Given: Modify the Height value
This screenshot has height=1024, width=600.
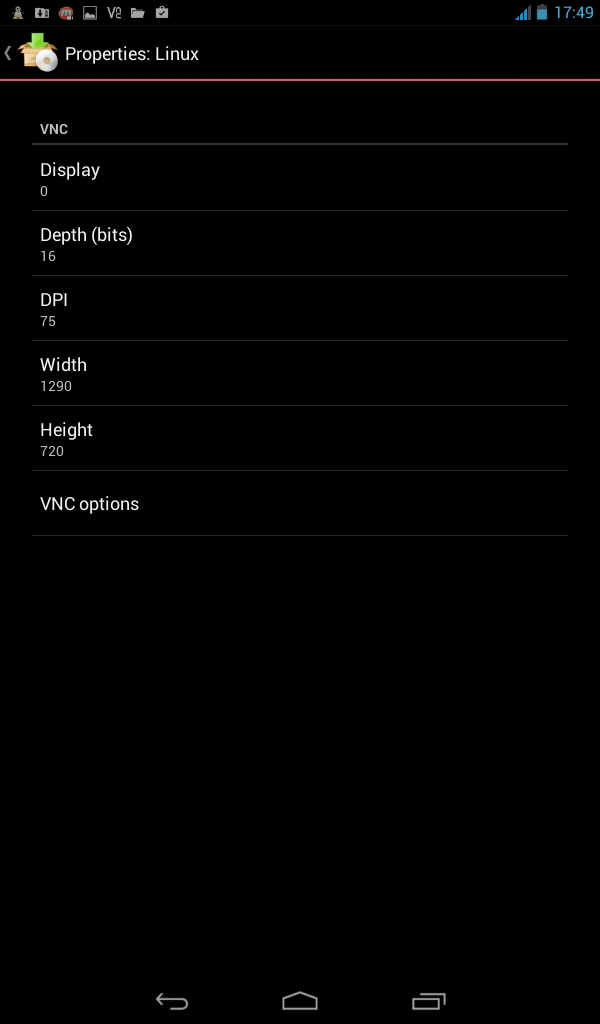Looking at the screenshot, I should 300,438.
